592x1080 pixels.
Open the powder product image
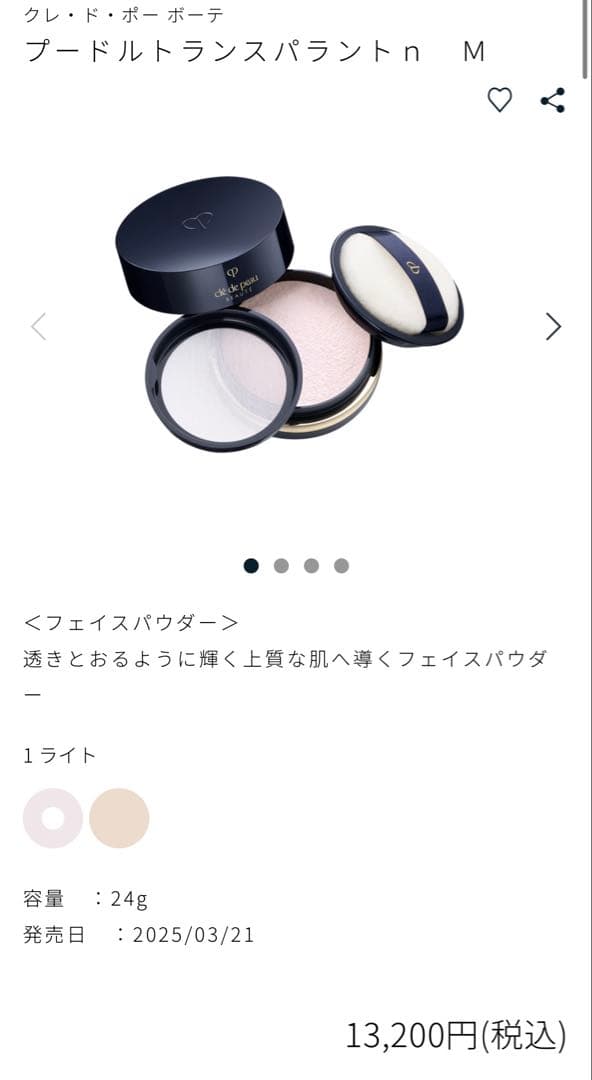(289, 314)
